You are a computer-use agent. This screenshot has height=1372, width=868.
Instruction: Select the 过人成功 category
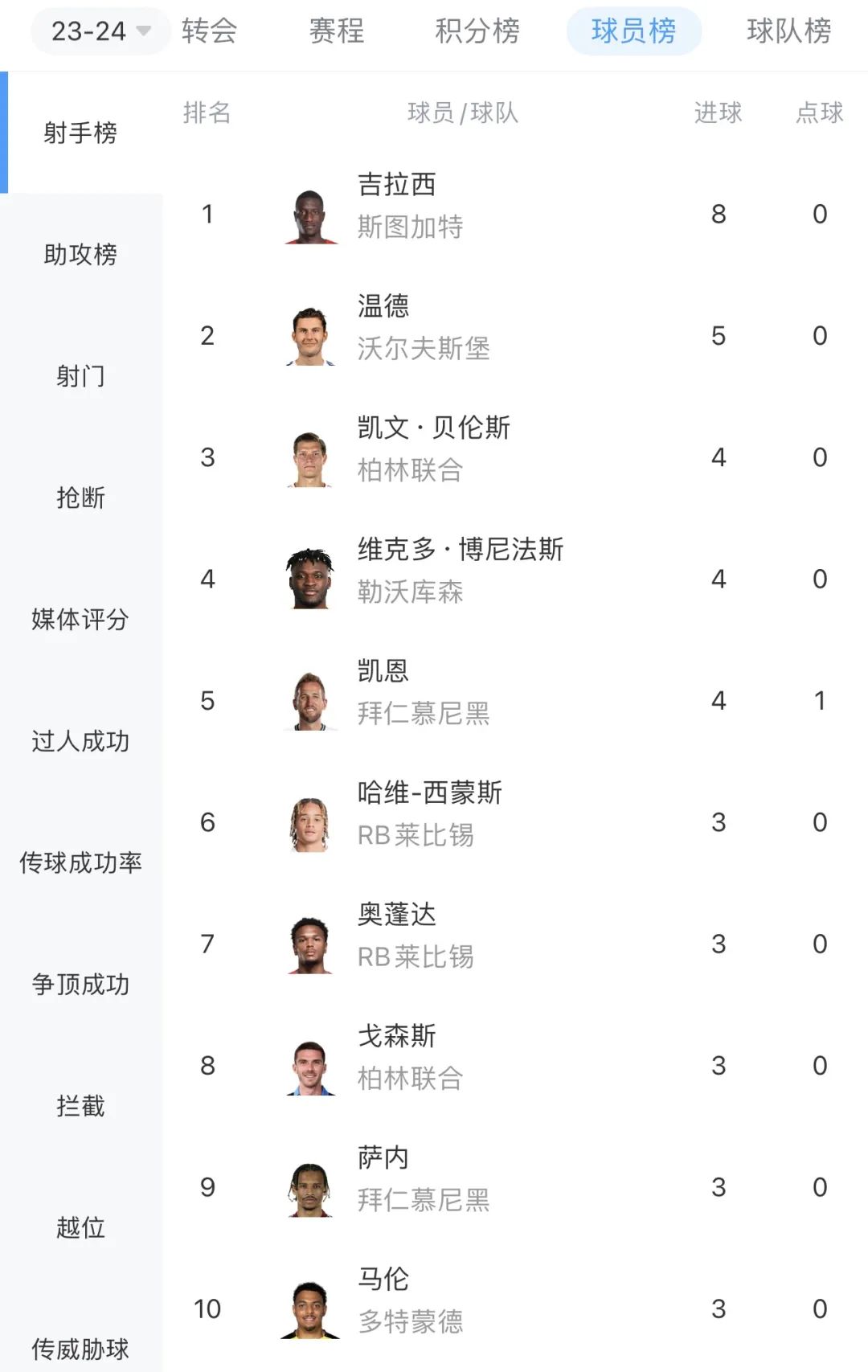point(80,741)
